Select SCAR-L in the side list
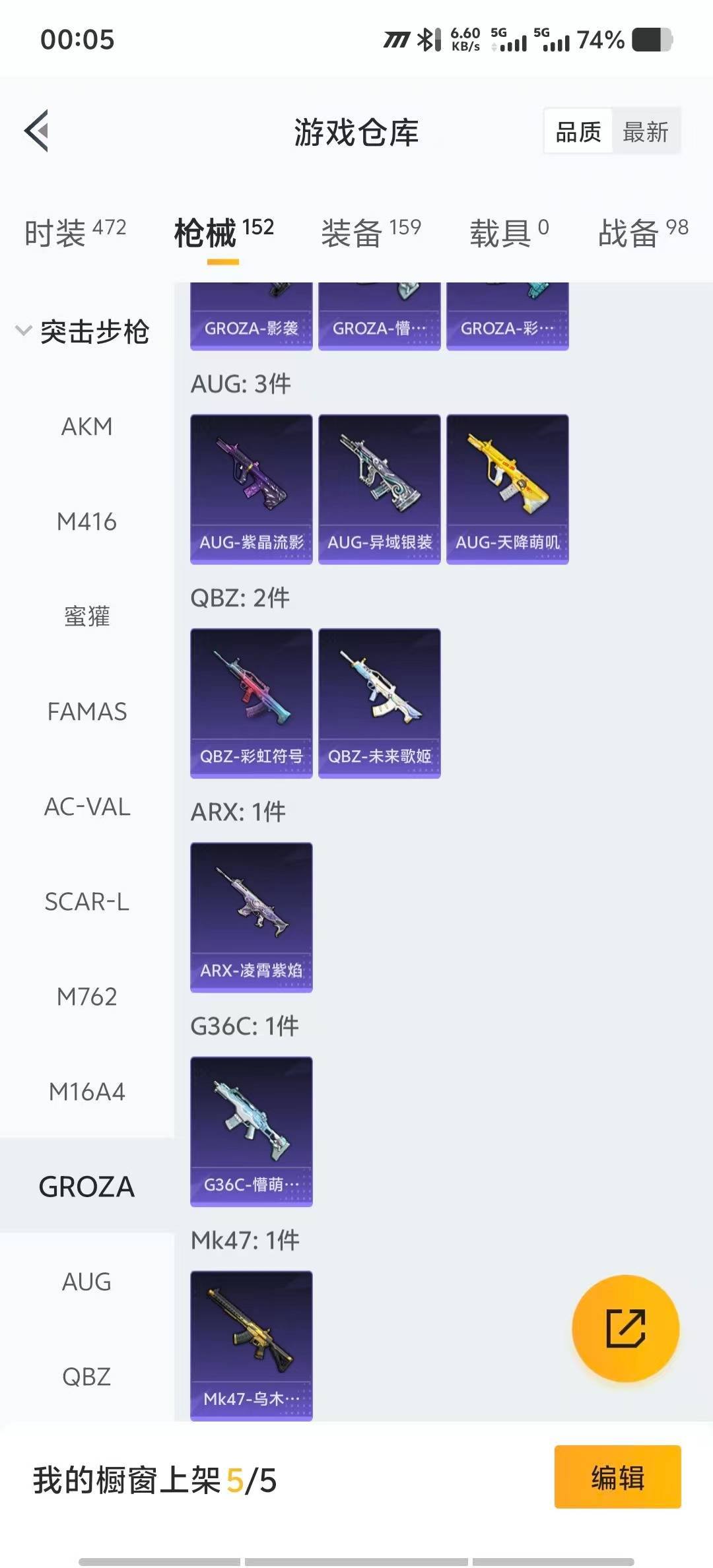This screenshot has width=713, height=1568. point(86,901)
